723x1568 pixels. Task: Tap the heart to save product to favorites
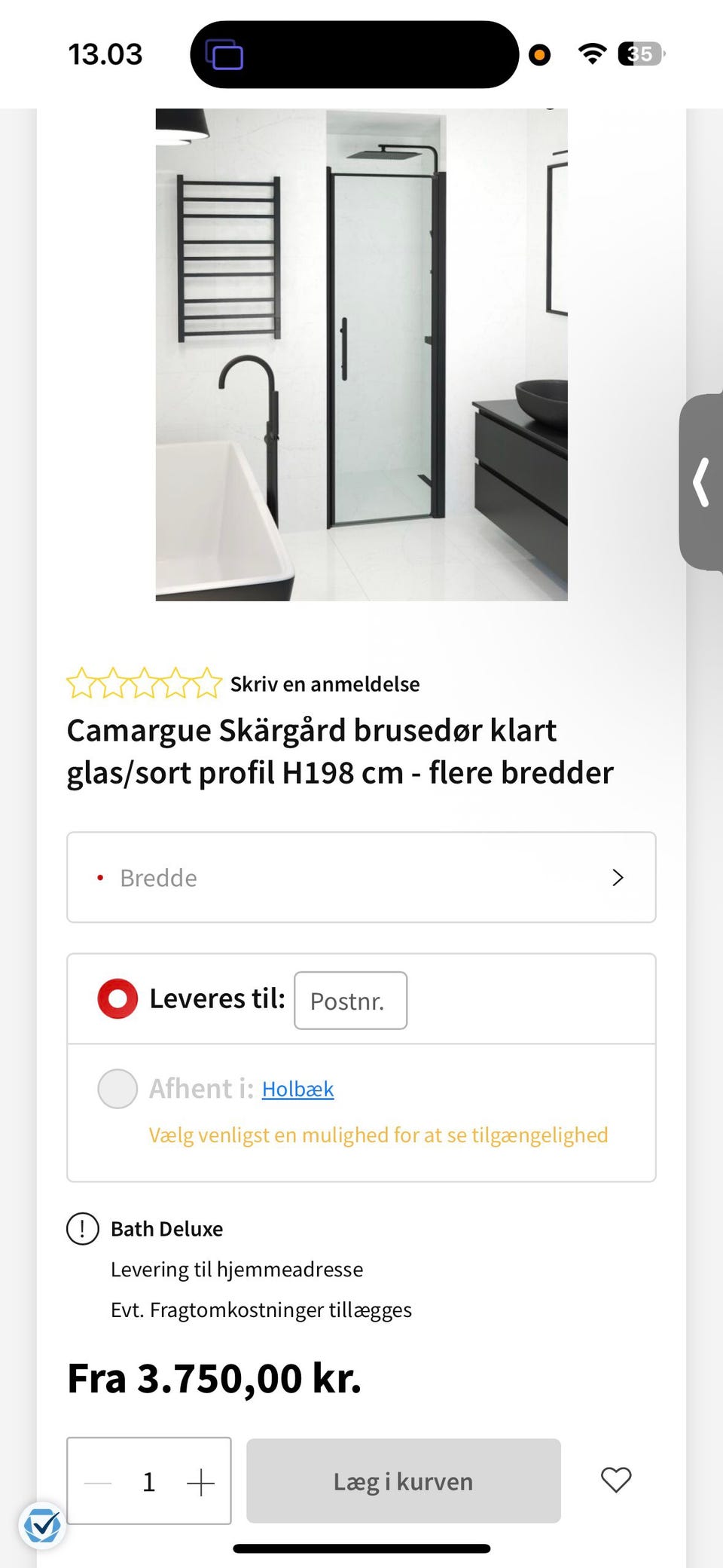616,1481
